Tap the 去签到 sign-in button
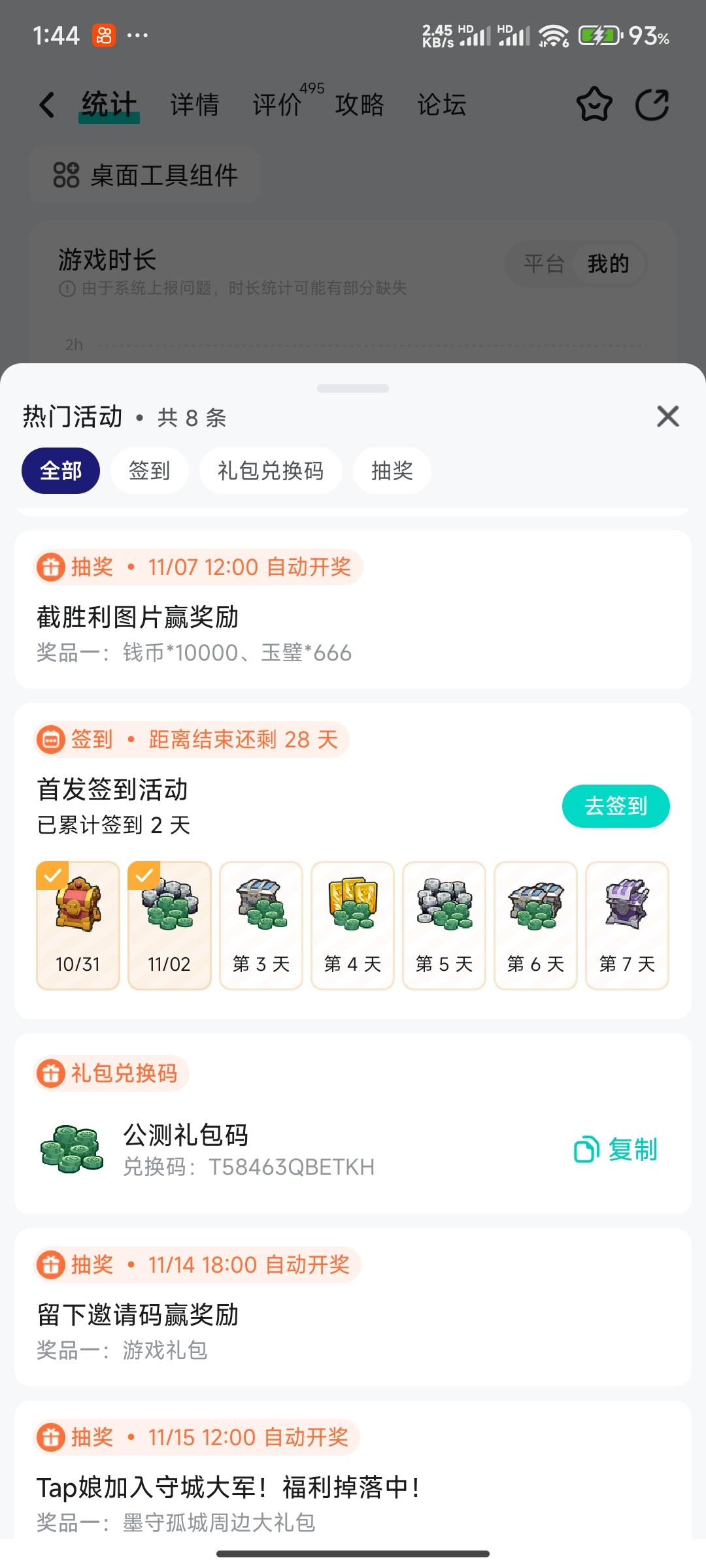The image size is (706, 1568). 615,806
